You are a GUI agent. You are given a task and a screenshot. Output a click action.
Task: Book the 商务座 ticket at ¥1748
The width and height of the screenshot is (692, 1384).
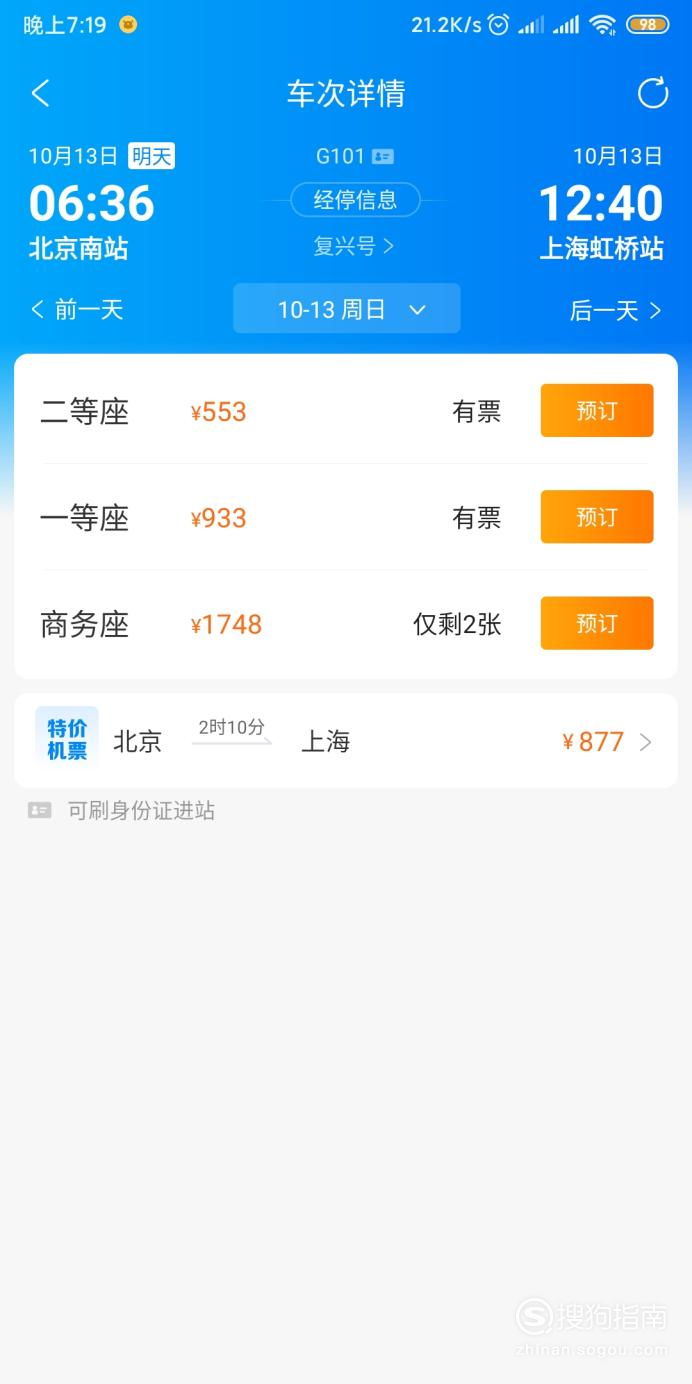point(597,624)
